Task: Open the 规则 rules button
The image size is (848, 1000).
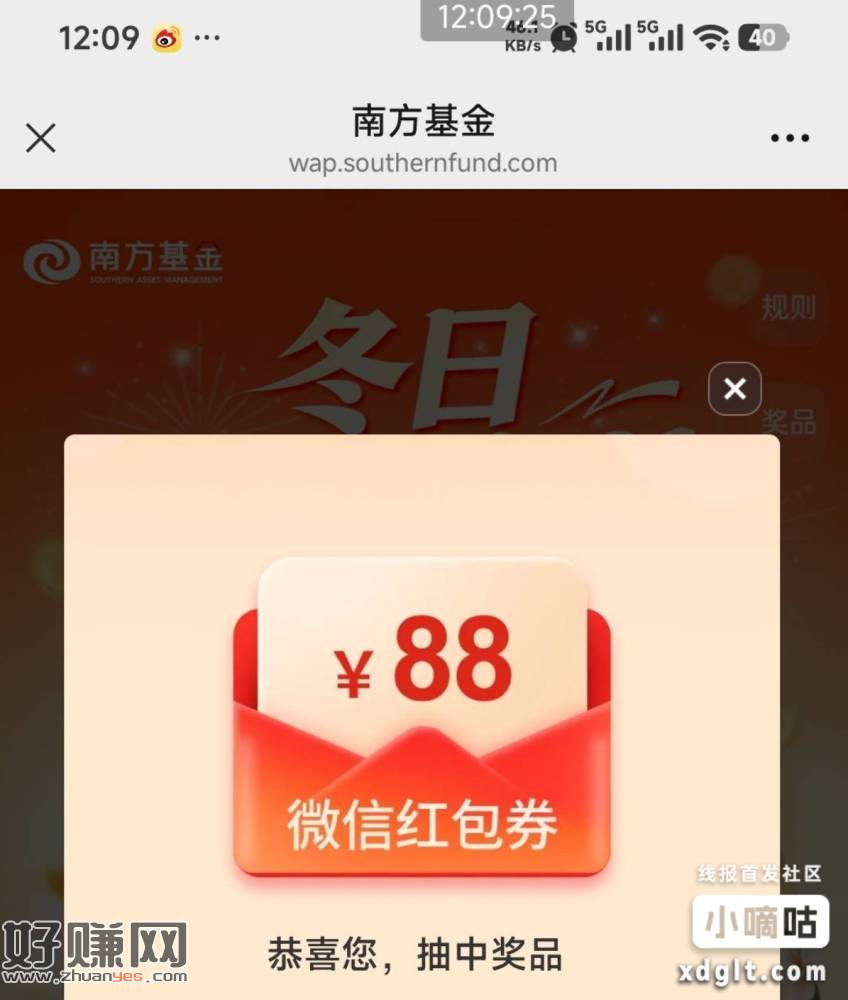Action: 788,307
